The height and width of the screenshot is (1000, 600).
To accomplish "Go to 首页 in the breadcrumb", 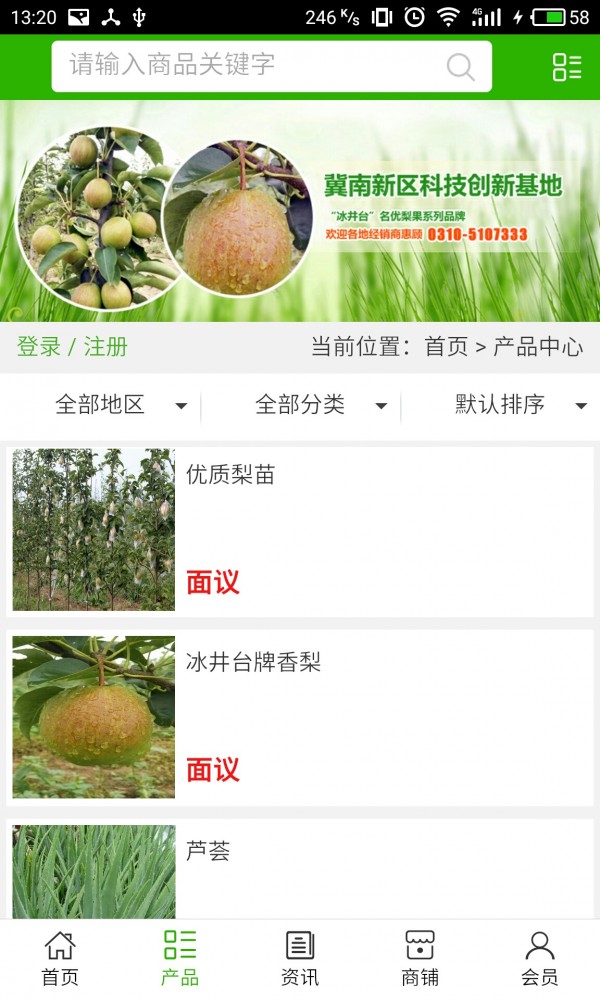I will coord(446,347).
